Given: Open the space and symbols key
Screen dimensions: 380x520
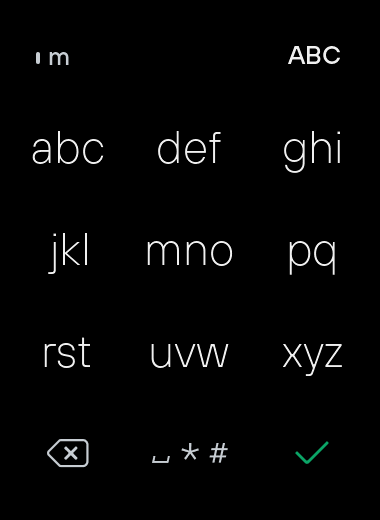Looking at the screenshot, I should coord(190,453).
